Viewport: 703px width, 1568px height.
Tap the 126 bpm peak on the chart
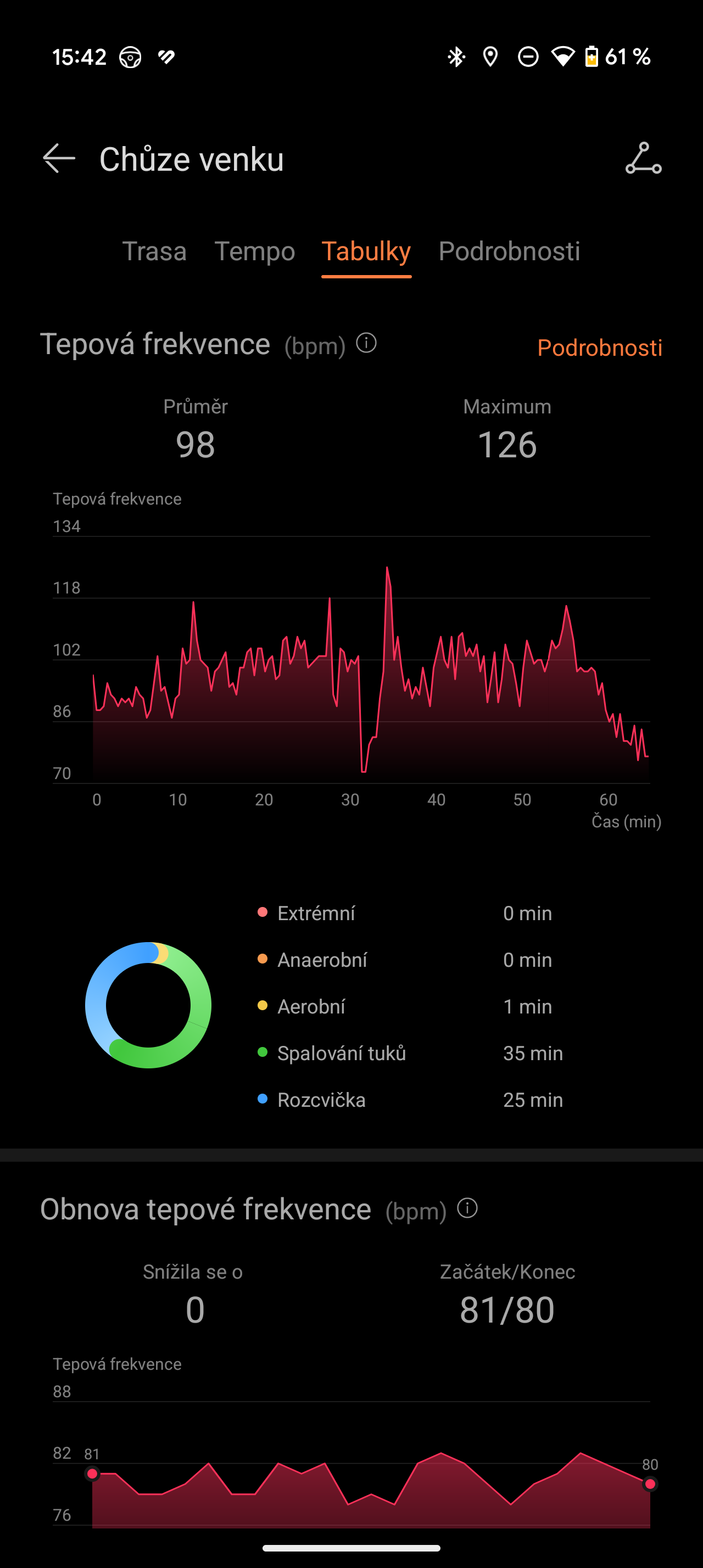388,567
